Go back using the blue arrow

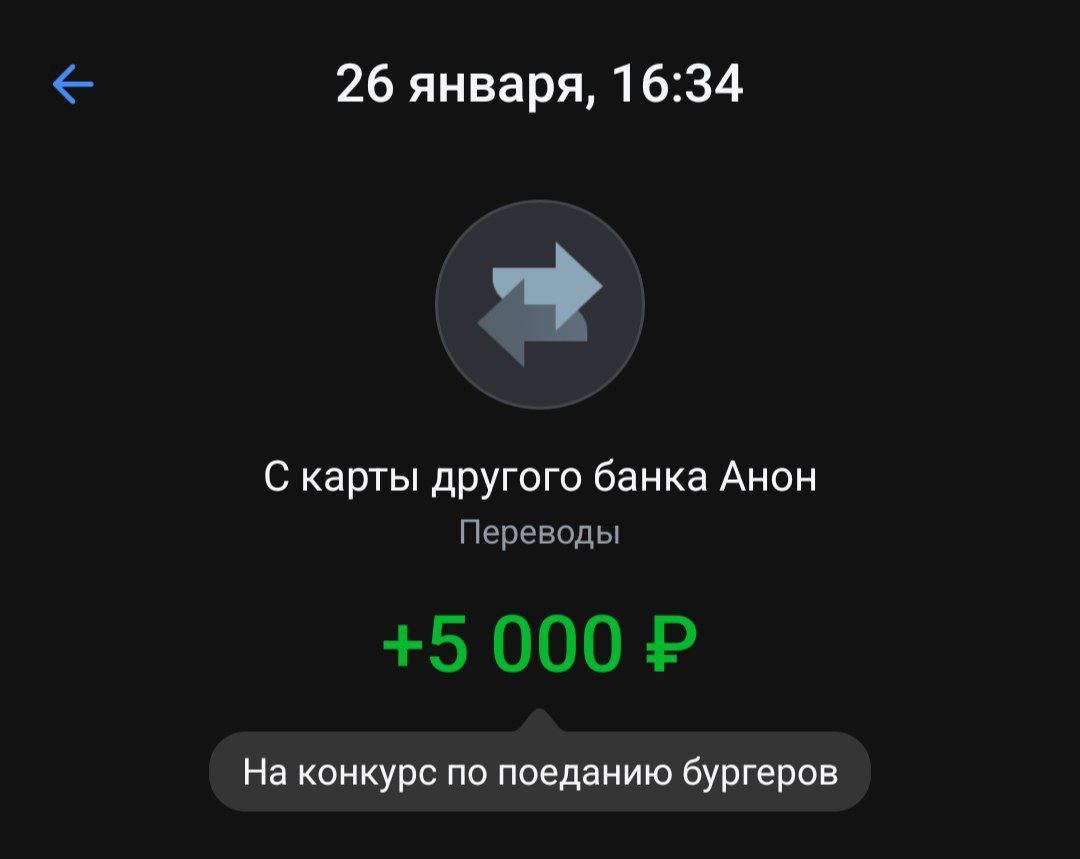(x=72, y=85)
